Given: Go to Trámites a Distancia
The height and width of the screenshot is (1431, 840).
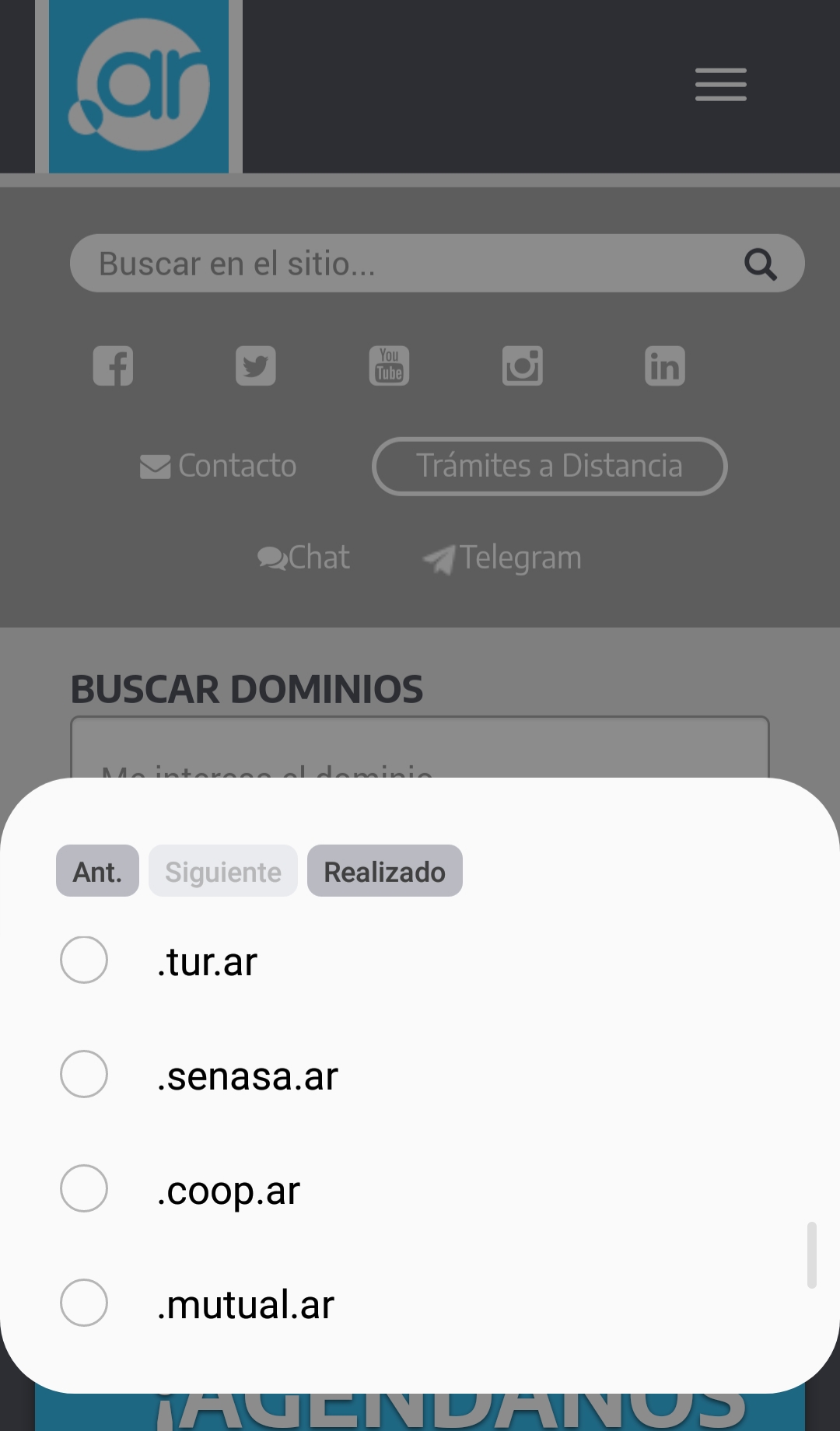Looking at the screenshot, I should [x=549, y=466].
